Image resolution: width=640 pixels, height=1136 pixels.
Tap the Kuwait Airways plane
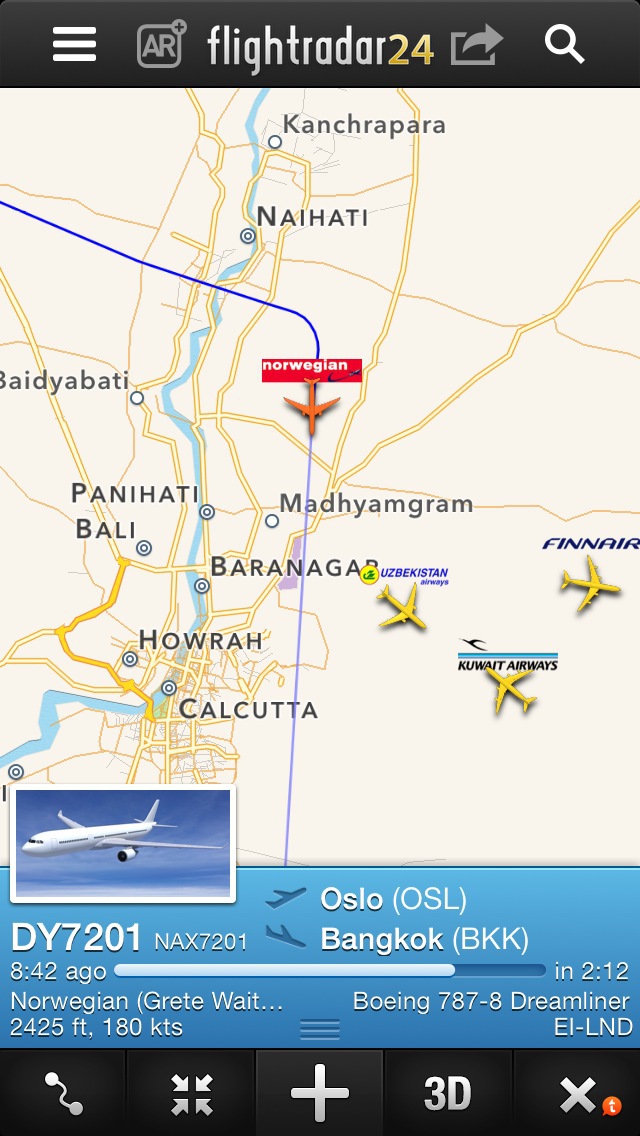[x=510, y=689]
